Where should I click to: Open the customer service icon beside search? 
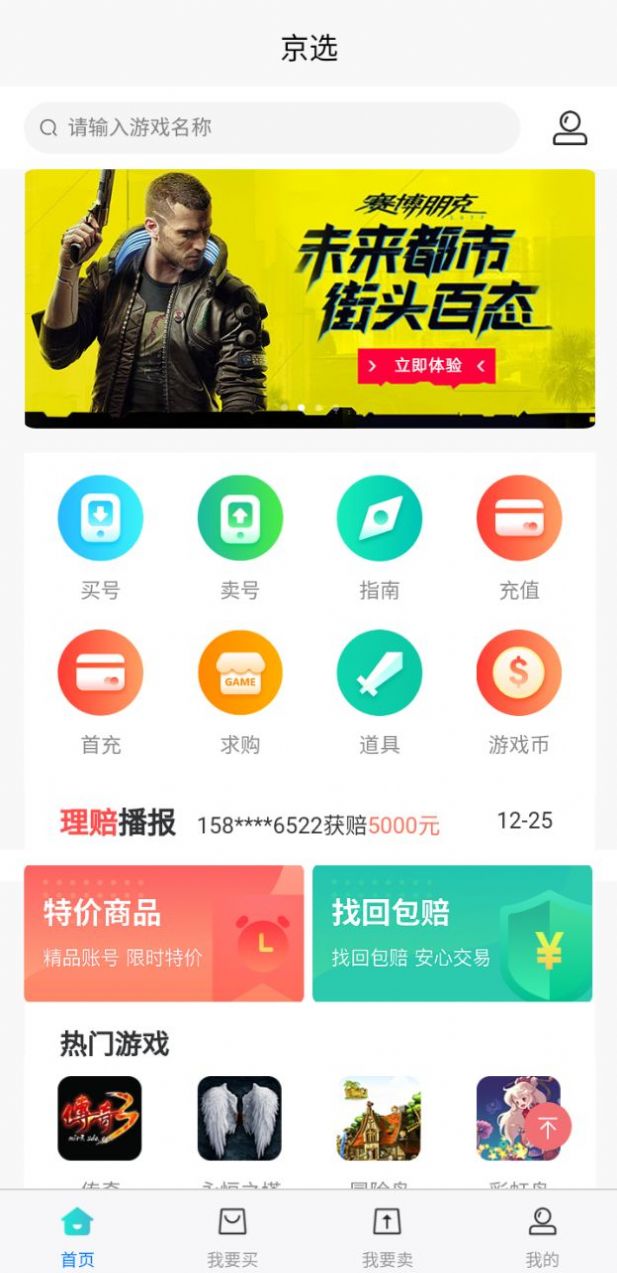[570, 128]
